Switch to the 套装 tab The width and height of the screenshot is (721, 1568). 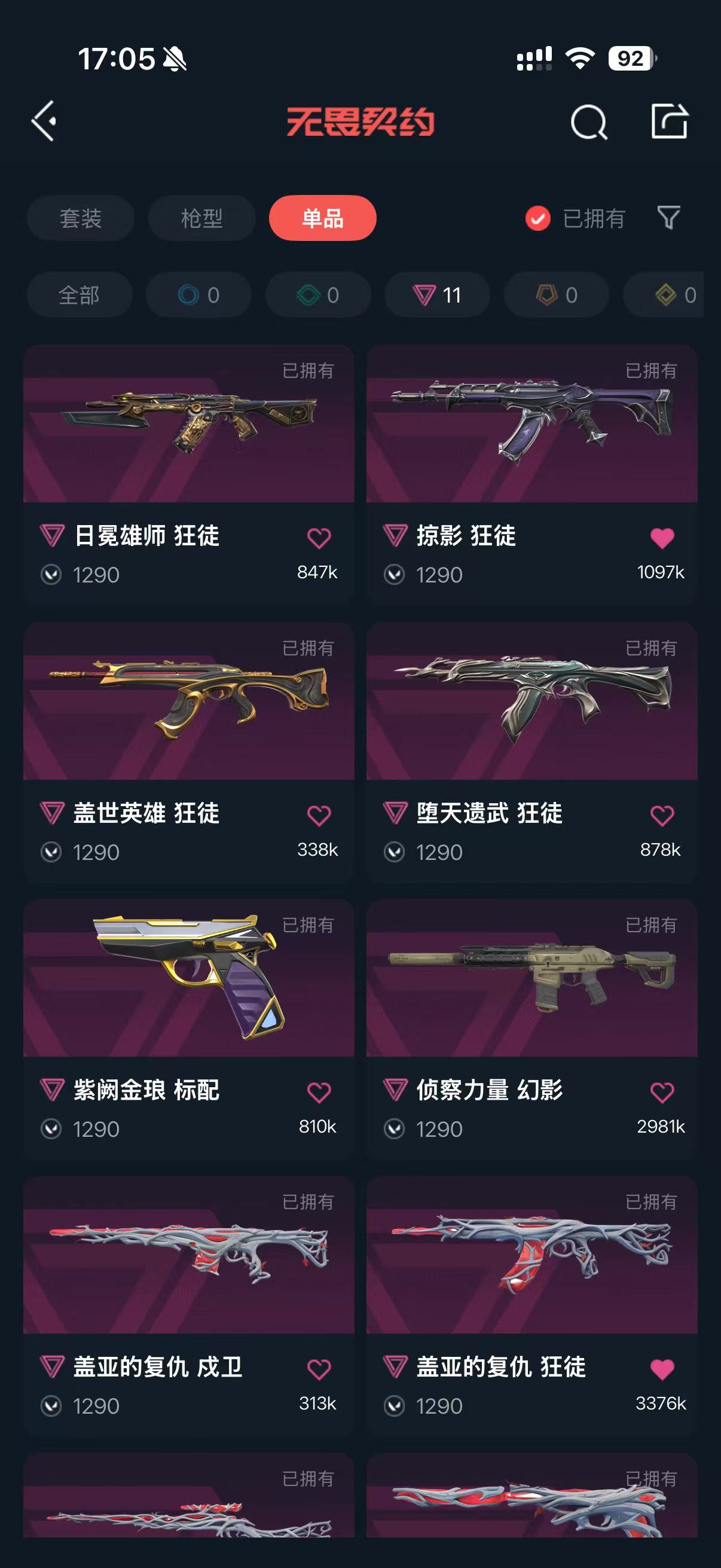pos(80,218)
